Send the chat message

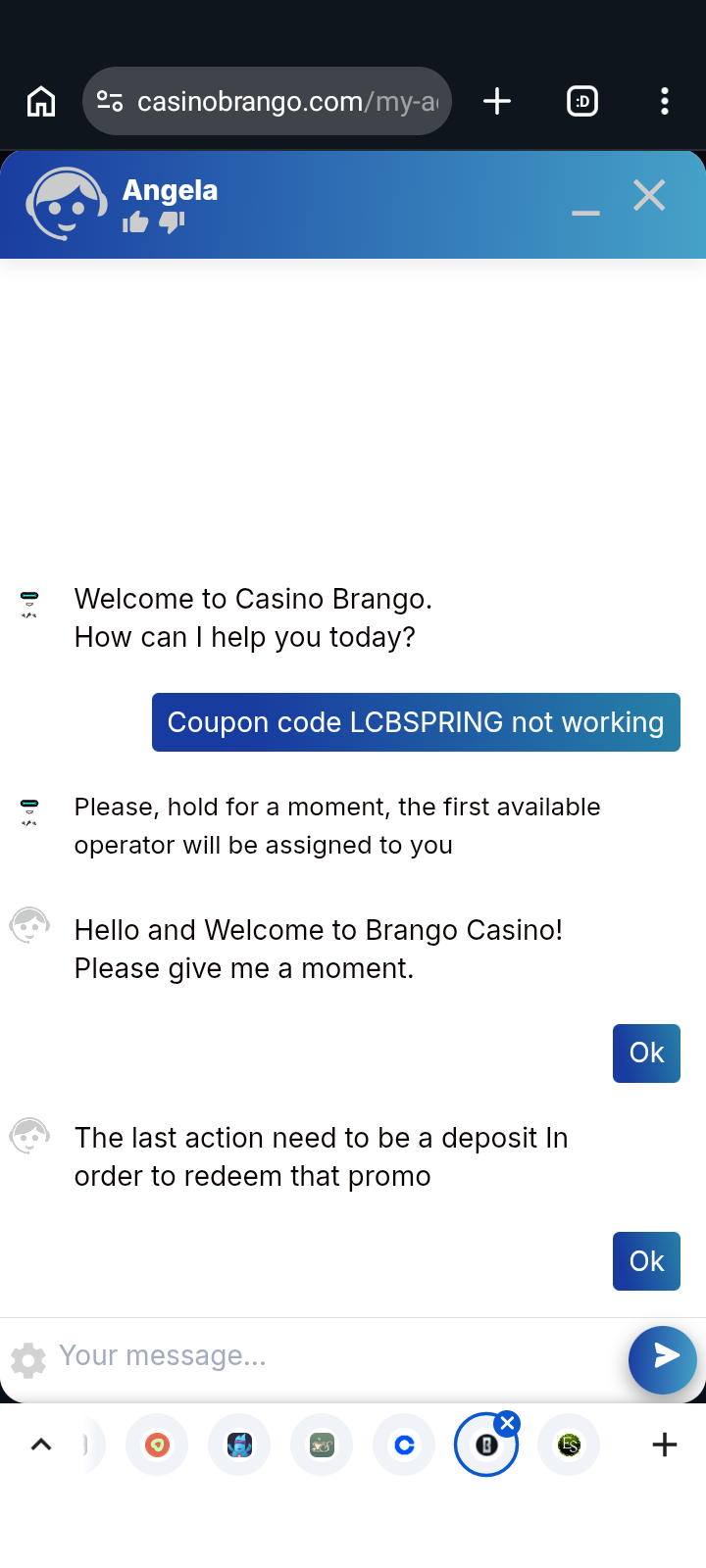664,1358
